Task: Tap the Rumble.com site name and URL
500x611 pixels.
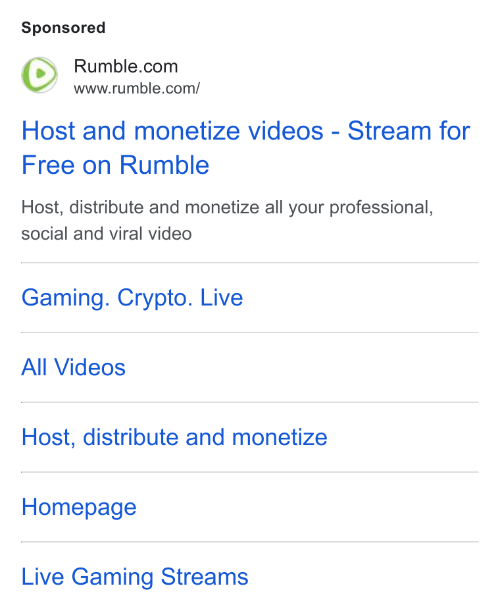Action: 136,76
